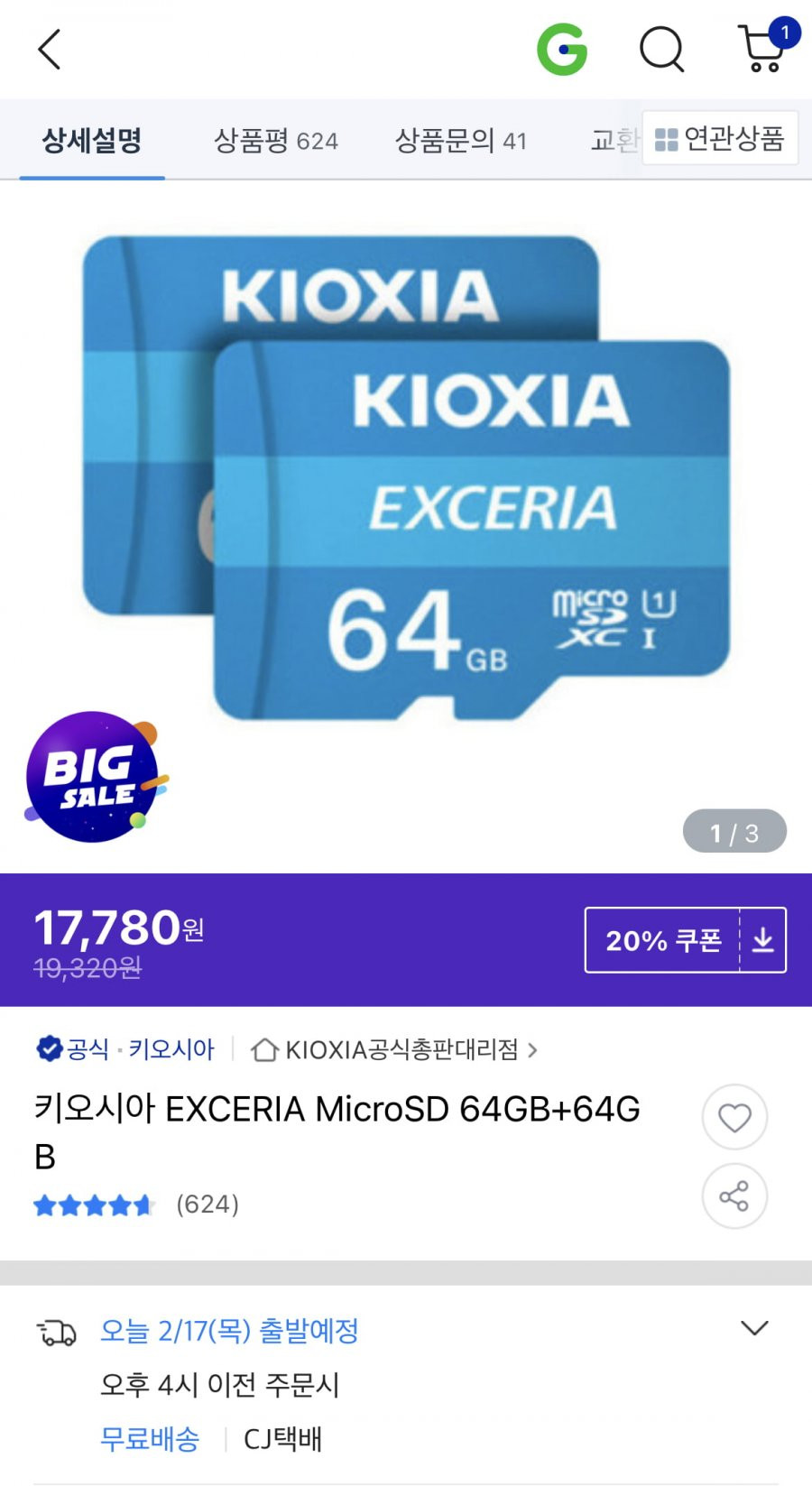812x1486 pixels.
Task: Open the search icon
Action: [x=662, y=49]
